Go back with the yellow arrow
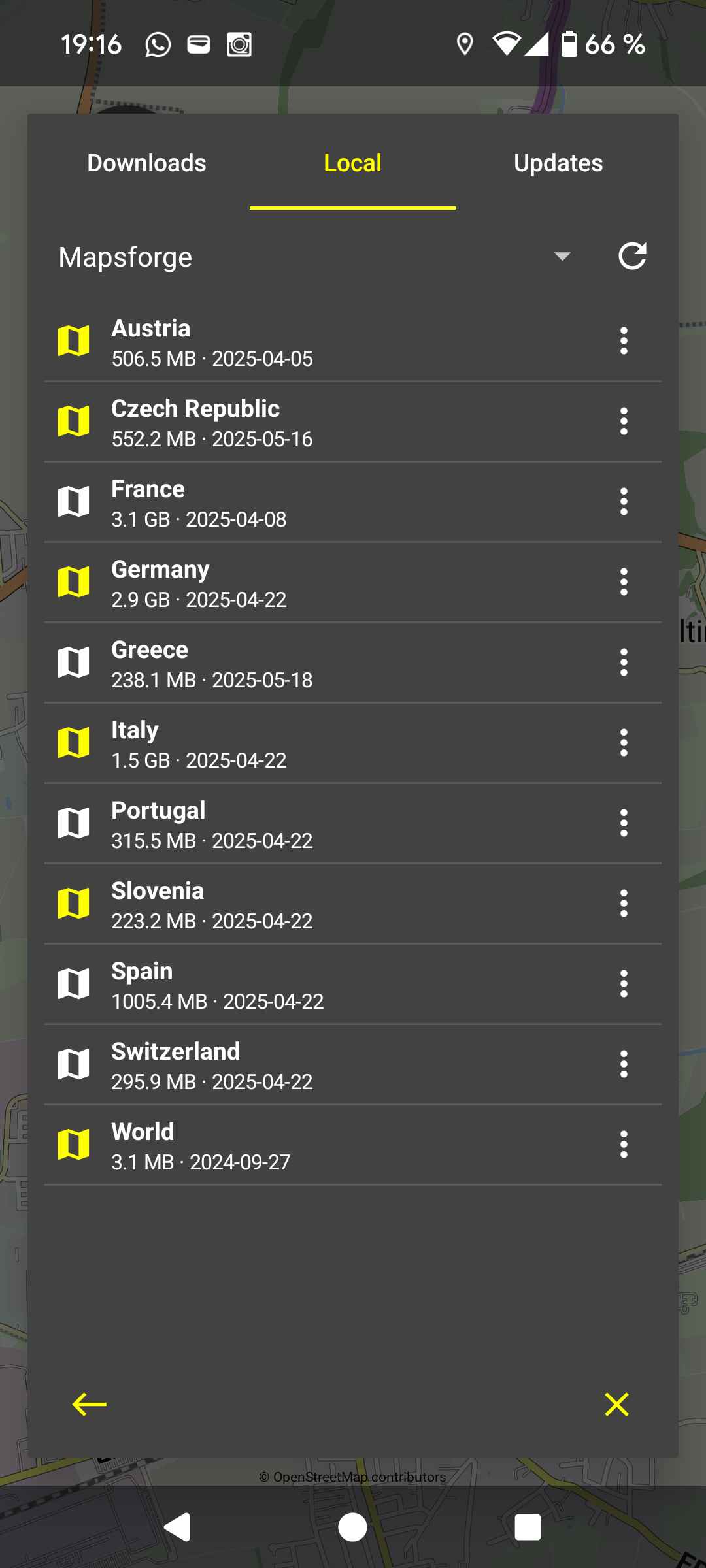706x1568 pixels. pyautogui.click(x=90, y=1404)
